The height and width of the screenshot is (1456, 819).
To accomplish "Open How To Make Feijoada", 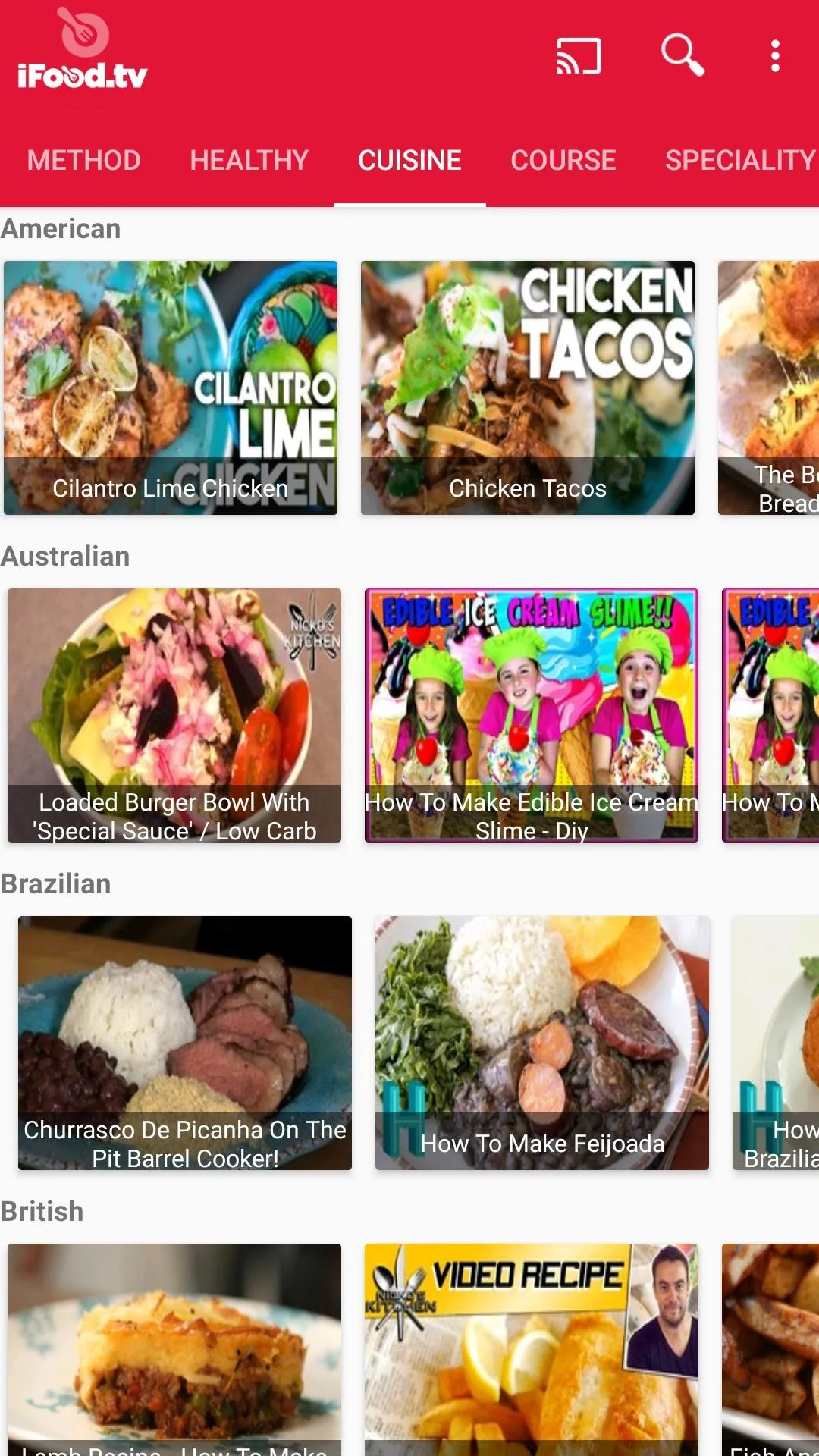I will (x=542, y=1043).
